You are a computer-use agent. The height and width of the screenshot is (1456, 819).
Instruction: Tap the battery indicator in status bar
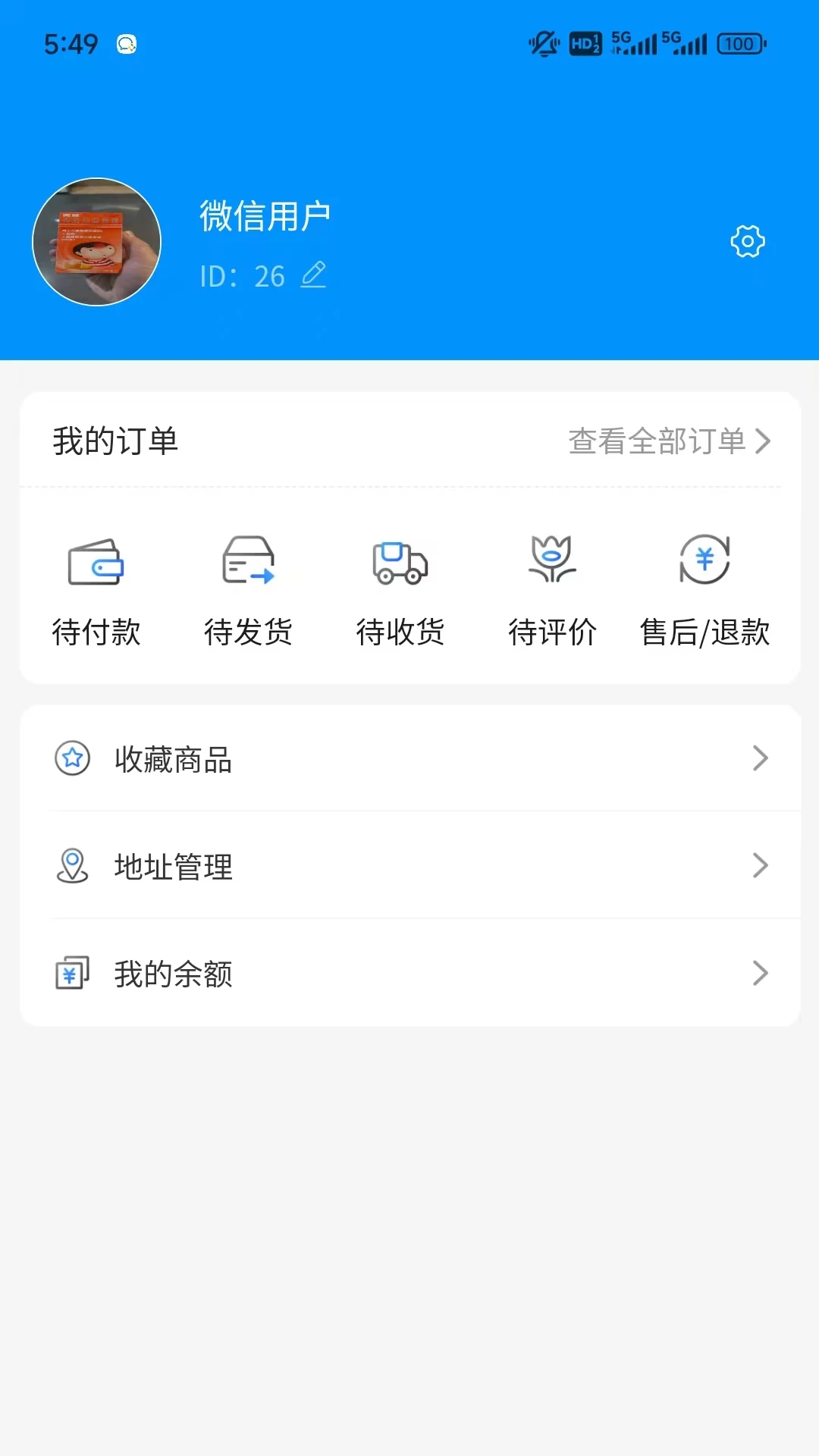tap(738, 44)
